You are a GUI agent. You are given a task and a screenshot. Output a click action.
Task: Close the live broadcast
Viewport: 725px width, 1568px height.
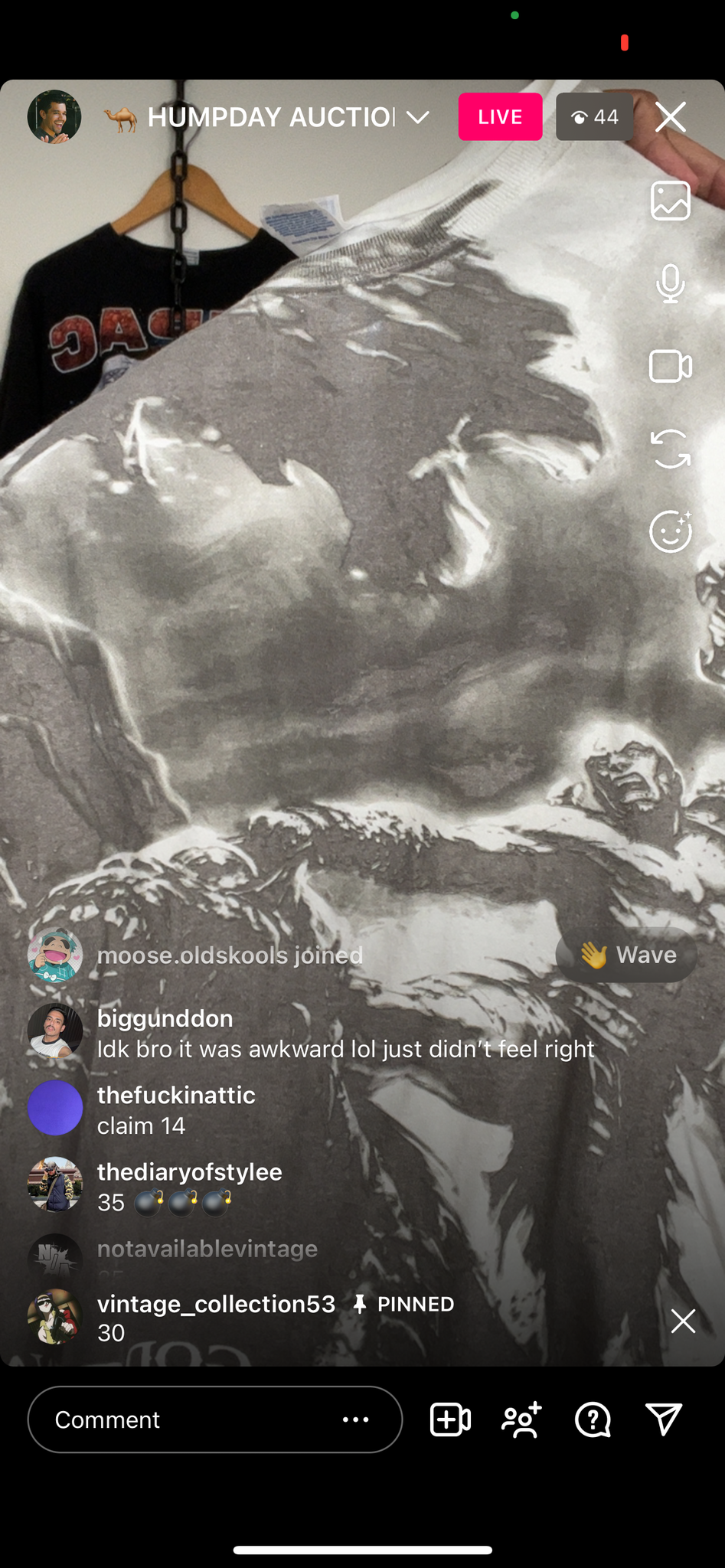coord(670,117)
